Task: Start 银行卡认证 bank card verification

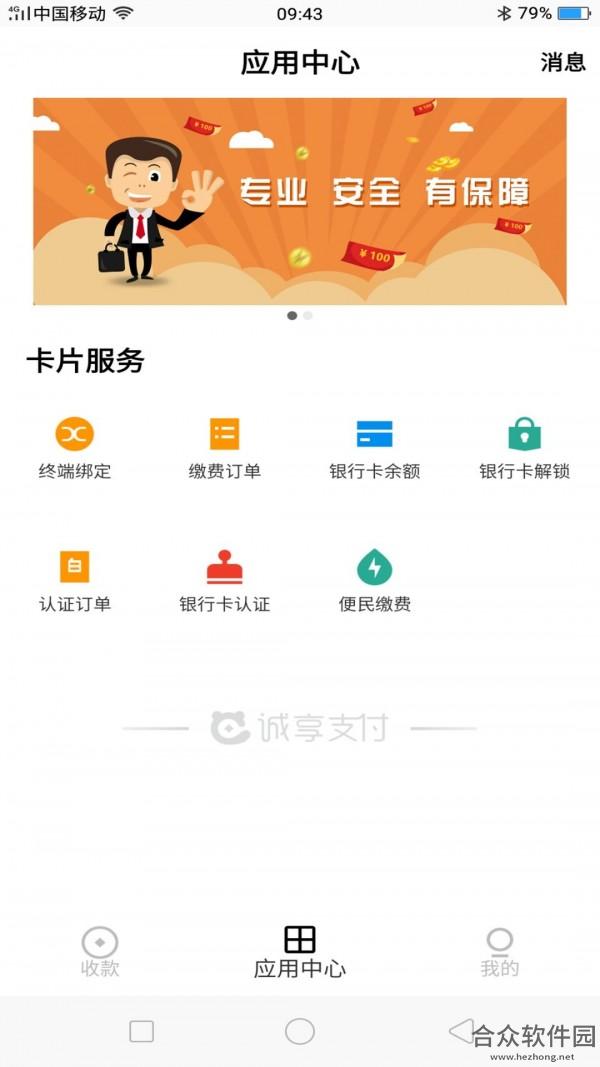Action: [x=224, y=581]
